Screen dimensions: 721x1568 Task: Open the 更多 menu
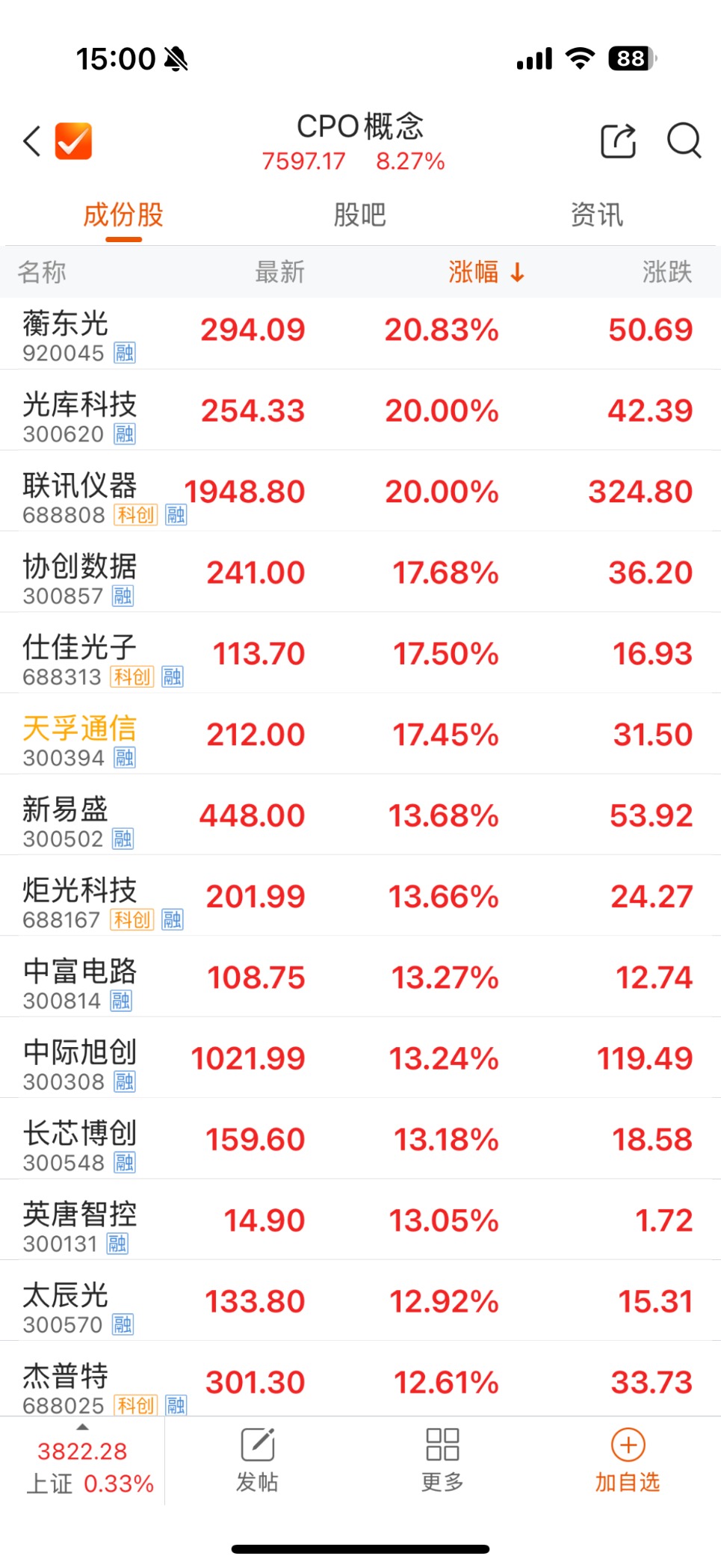(x=442, y=1460)
